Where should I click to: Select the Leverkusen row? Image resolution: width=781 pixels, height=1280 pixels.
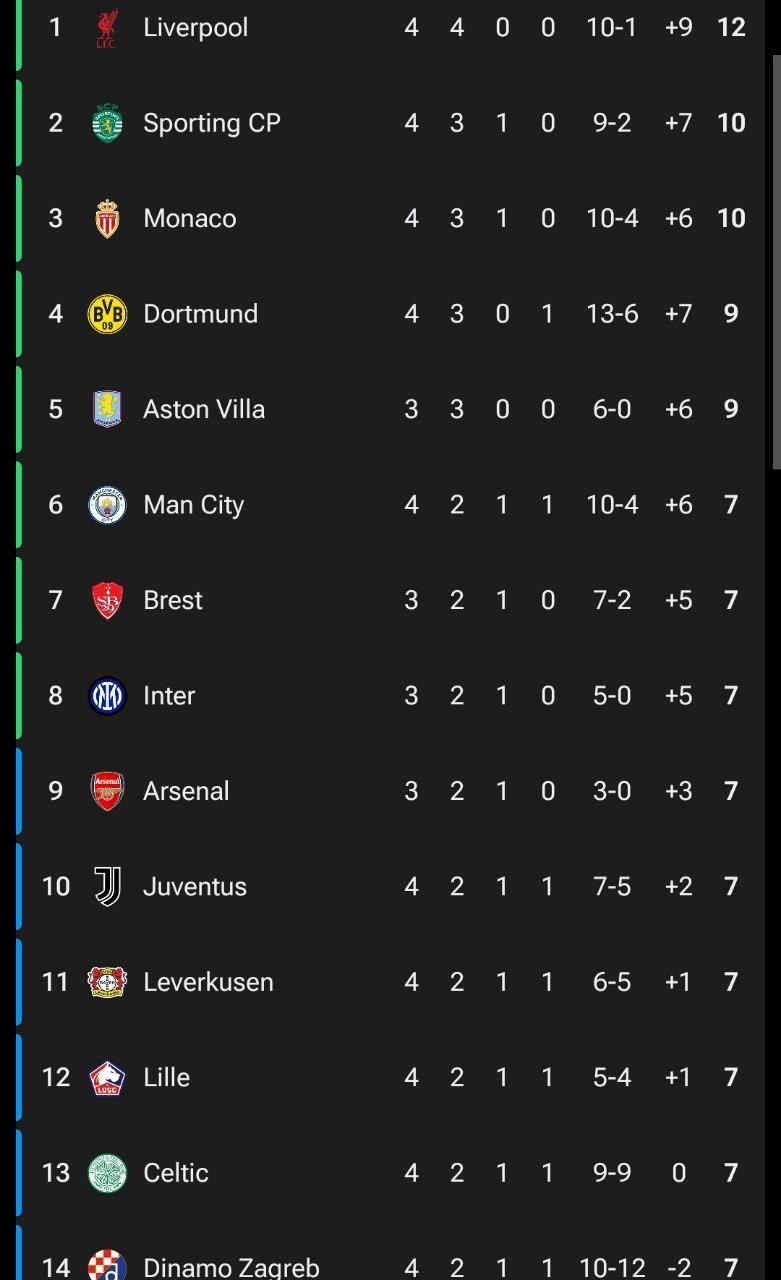pos(390,982)
